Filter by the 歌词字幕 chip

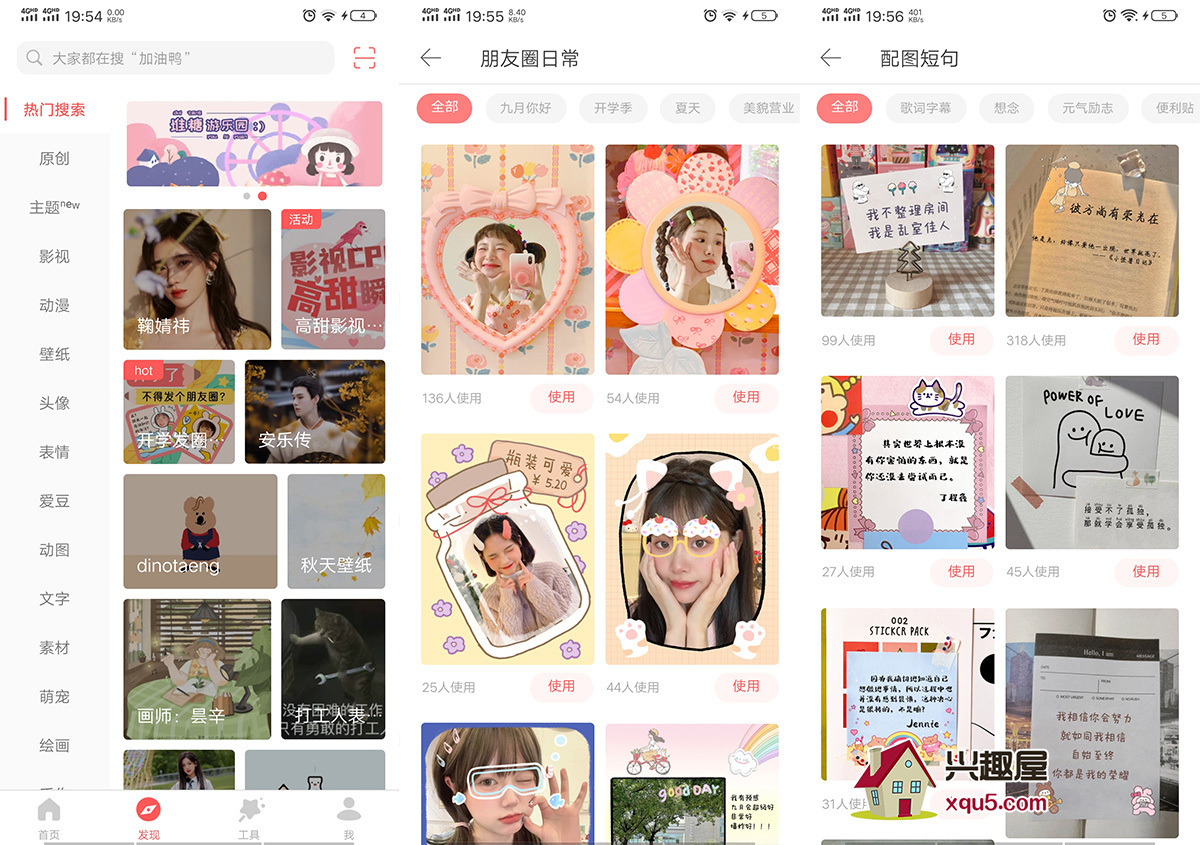pyautogui.click(x=925, y=108)
